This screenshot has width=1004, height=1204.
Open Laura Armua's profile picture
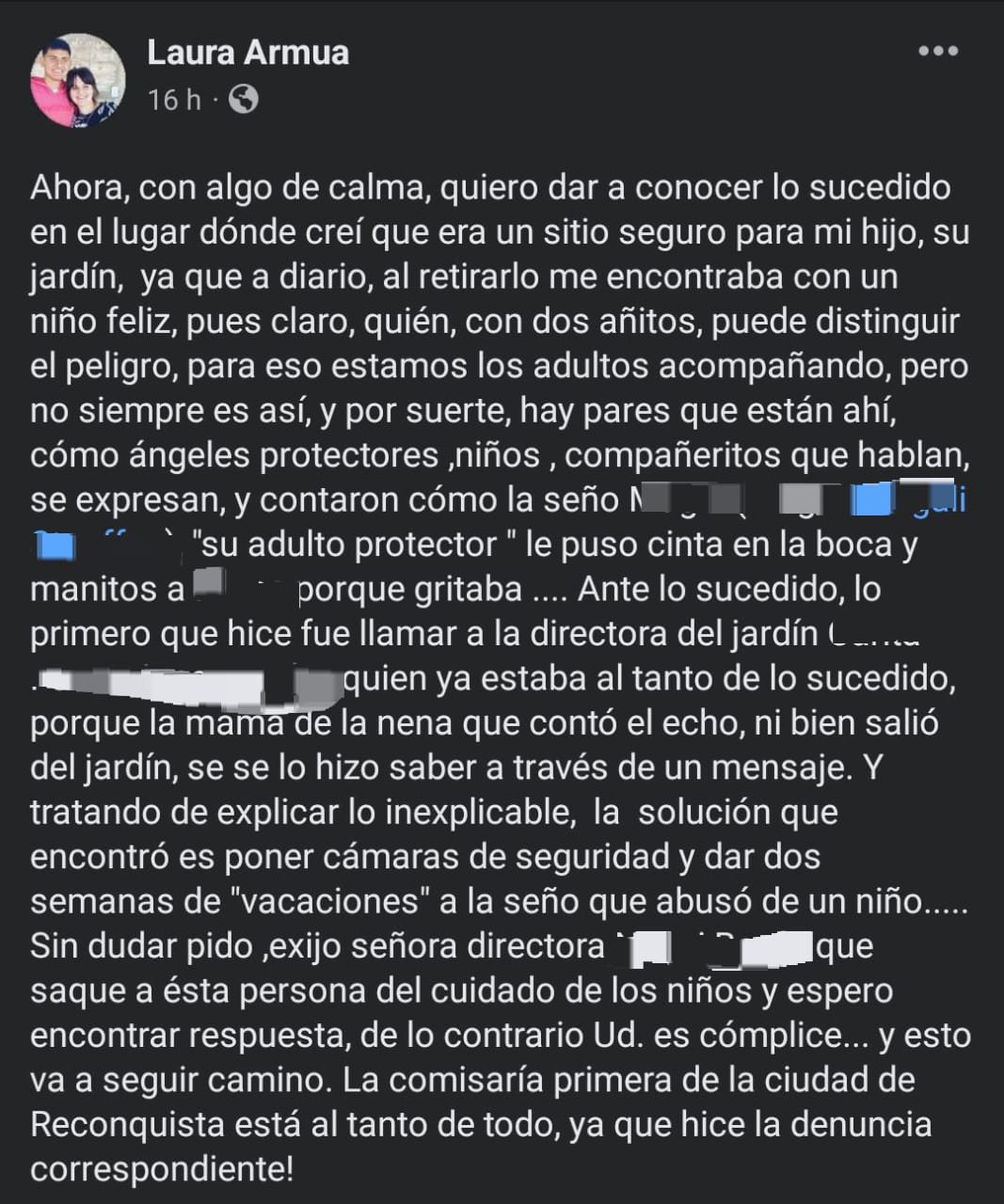[78, 80]
